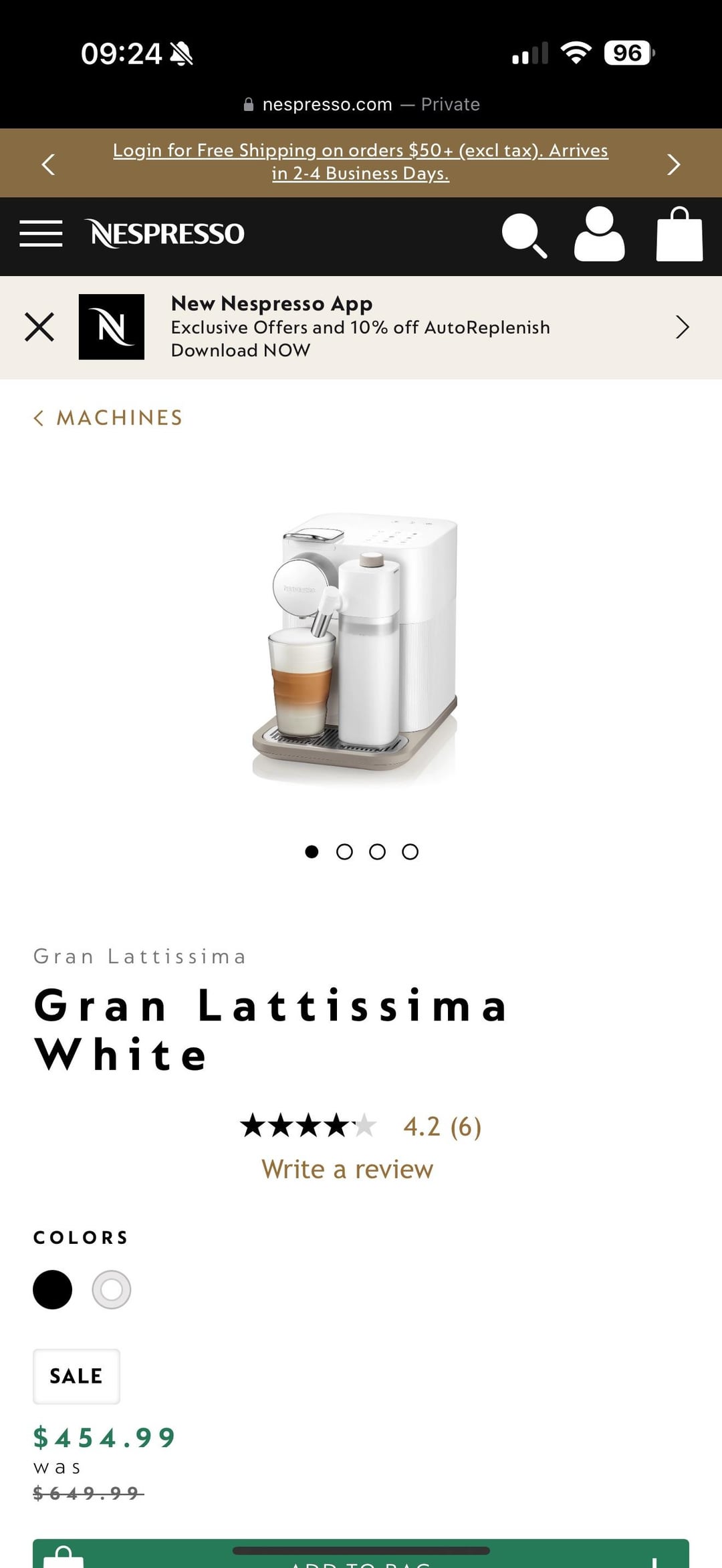This screenshot has height=1568, width=722.
Task: Go back to Machines
Action: tap(108, 418)
